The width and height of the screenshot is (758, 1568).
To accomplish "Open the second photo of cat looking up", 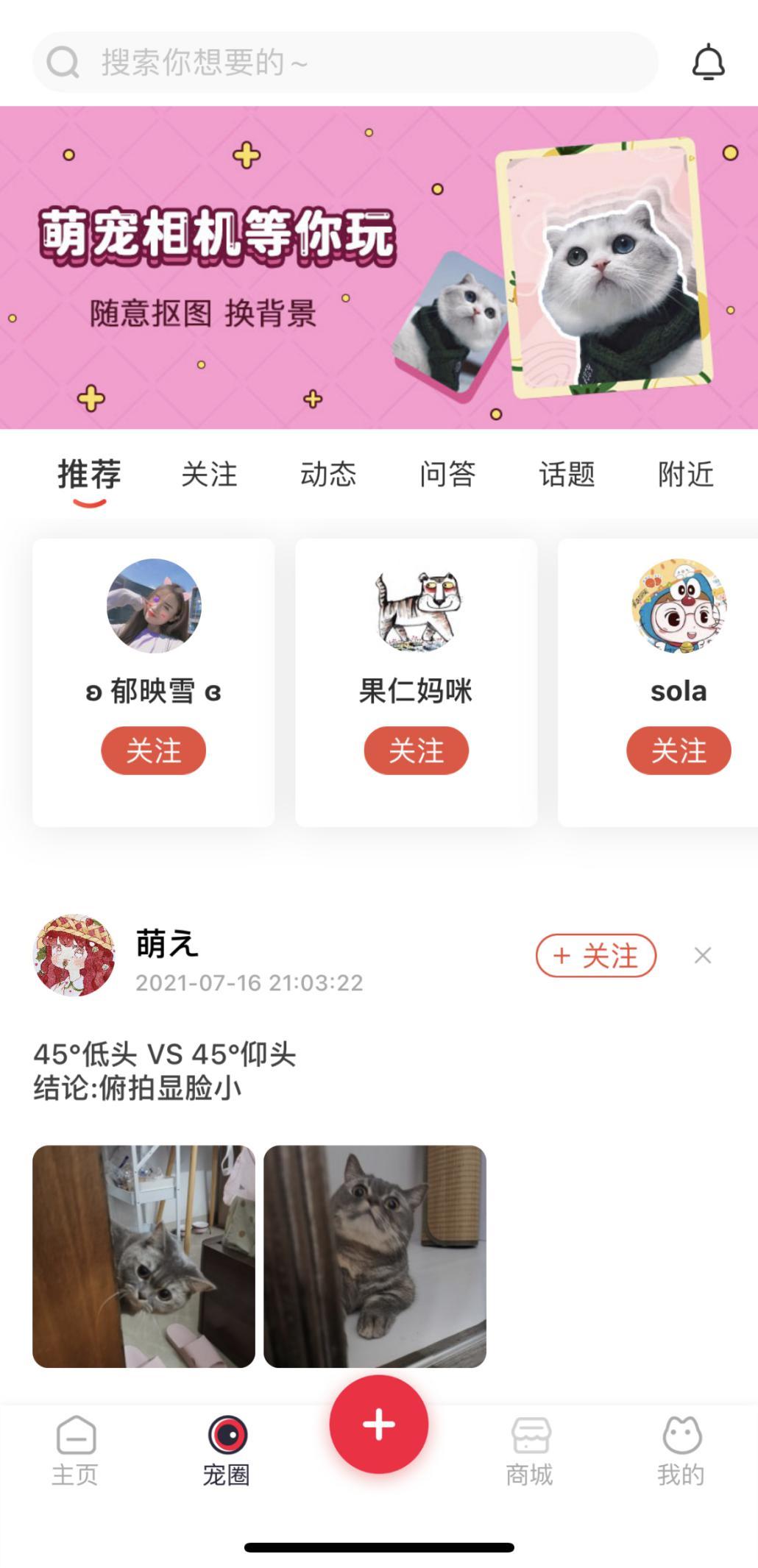I will point(375,1256).
